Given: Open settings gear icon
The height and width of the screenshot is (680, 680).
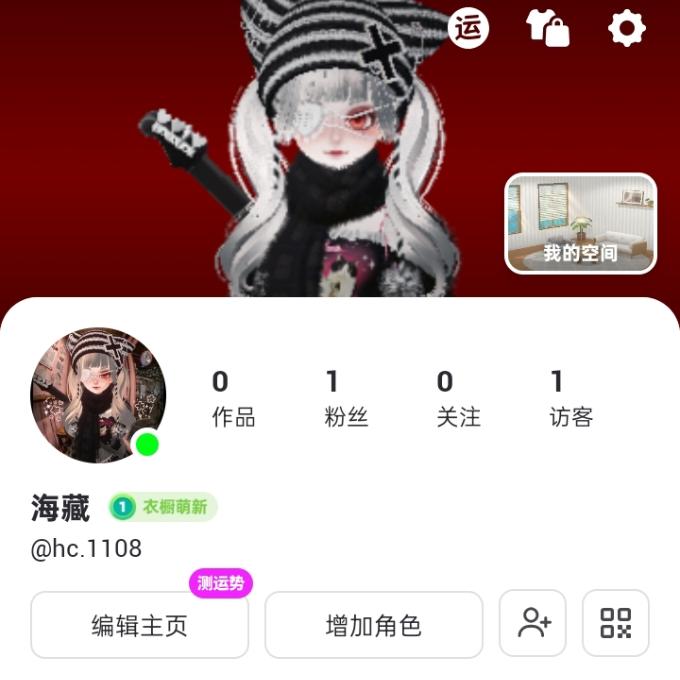Looking at the screenshot, I should [627, 28].
